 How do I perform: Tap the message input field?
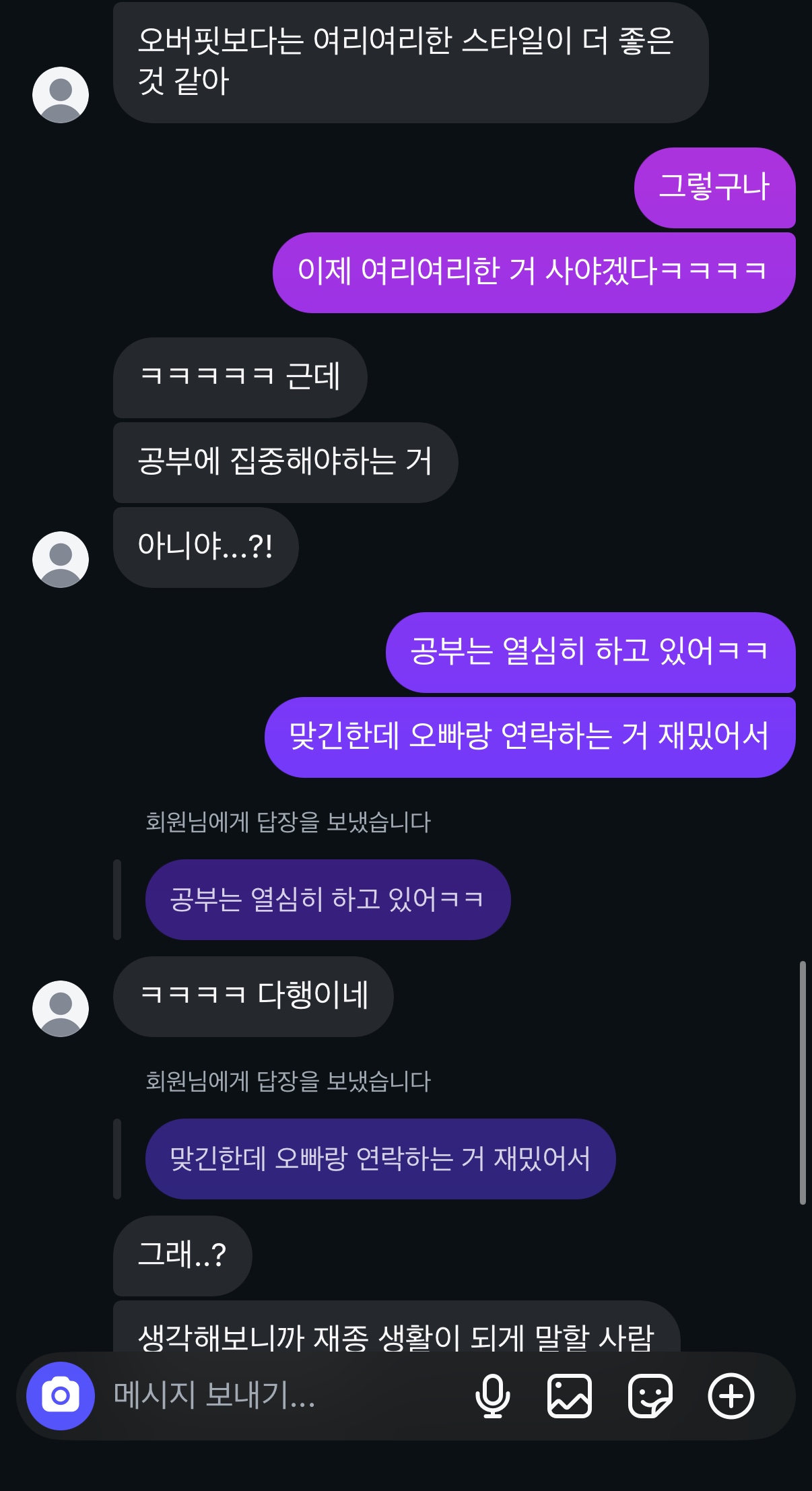pyautogui.click(x=283, y=1395)
